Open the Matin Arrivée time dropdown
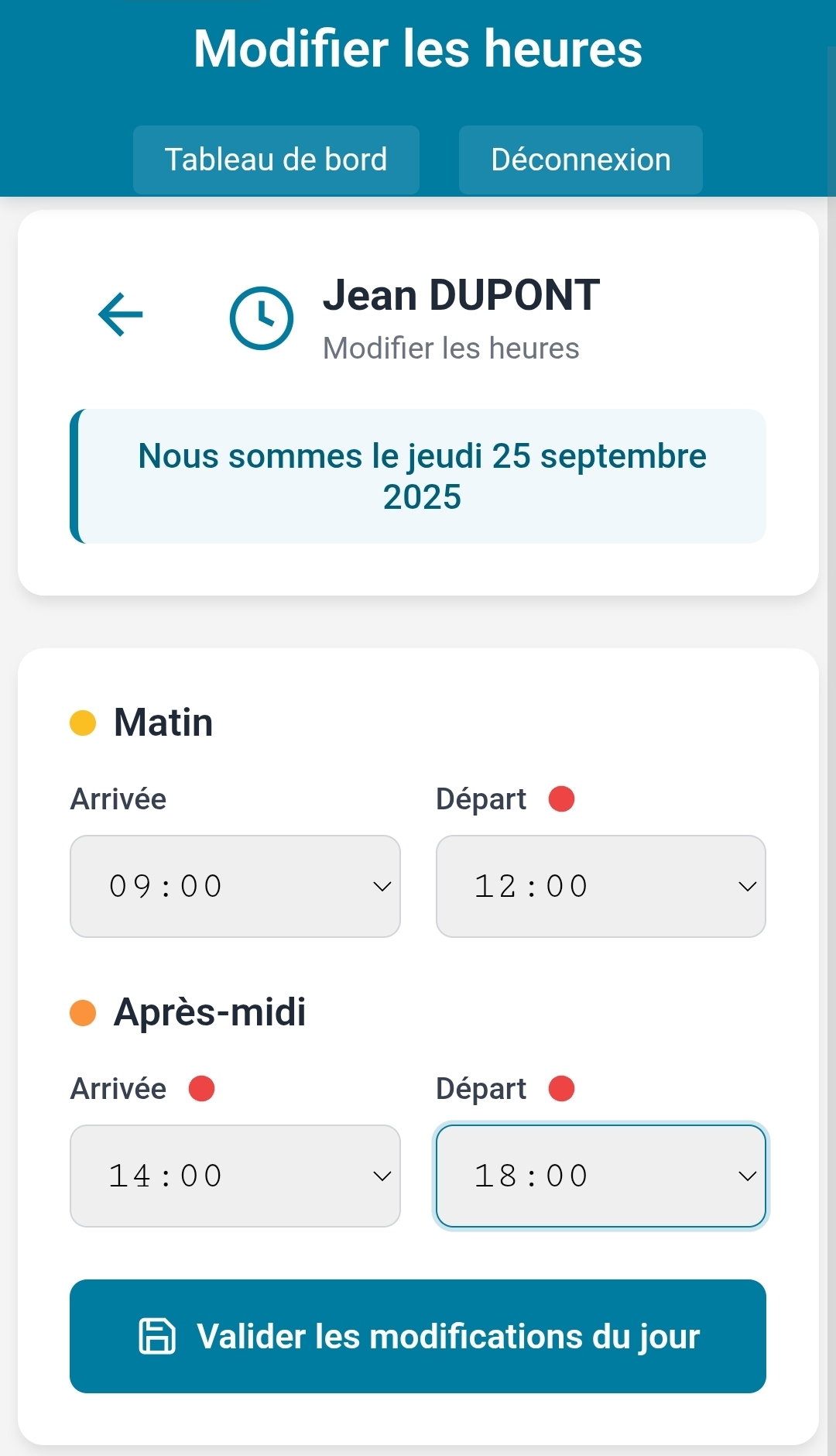Image resolution: width=836 pixels, height=1456 pixels. coord(235,885)
